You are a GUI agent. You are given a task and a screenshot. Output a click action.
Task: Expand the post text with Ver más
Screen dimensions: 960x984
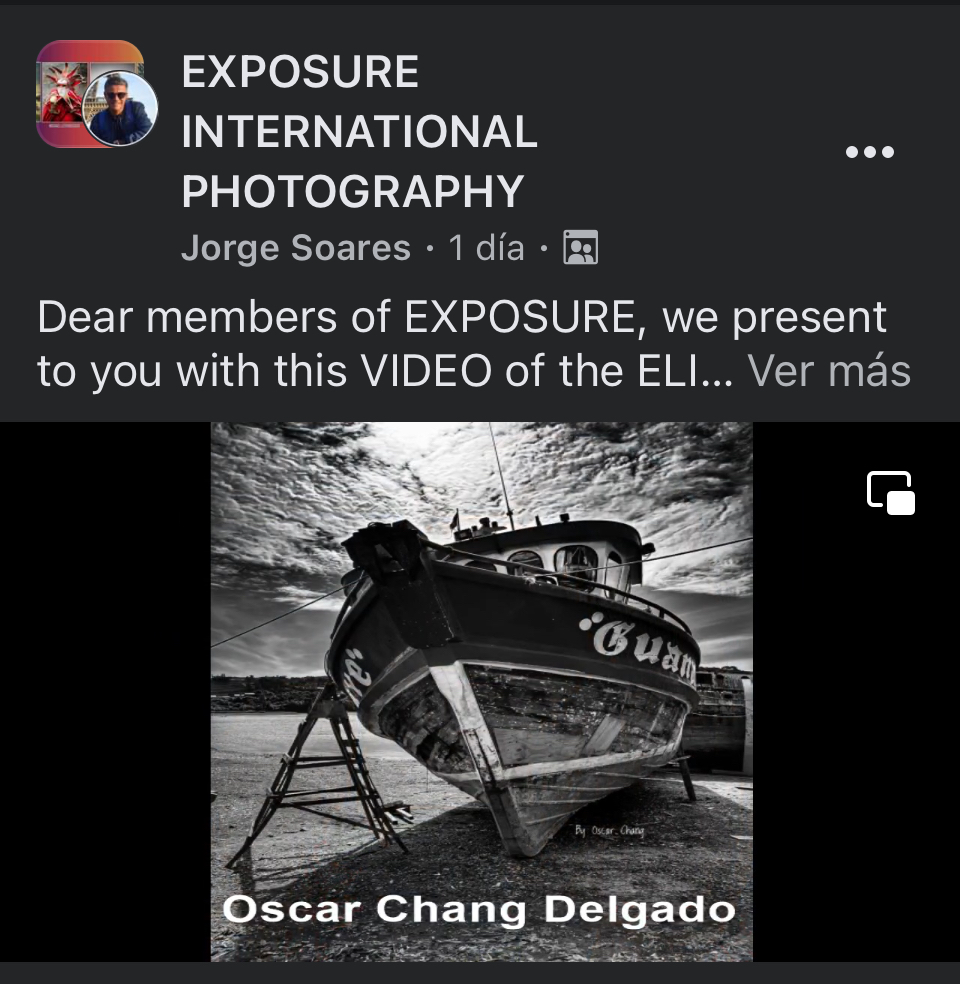tap(829, 371)
